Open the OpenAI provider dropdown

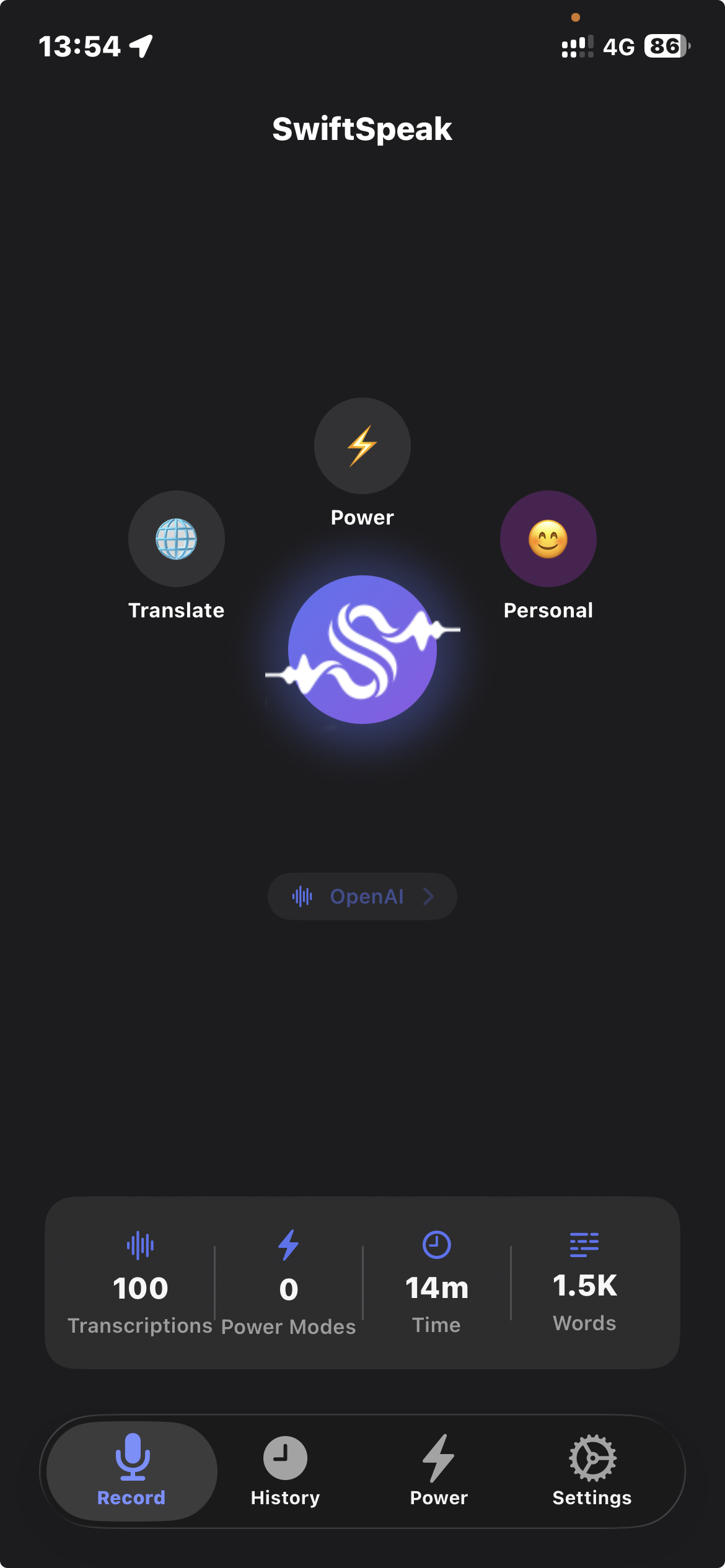pyautogui.click(x=362, y=896)
